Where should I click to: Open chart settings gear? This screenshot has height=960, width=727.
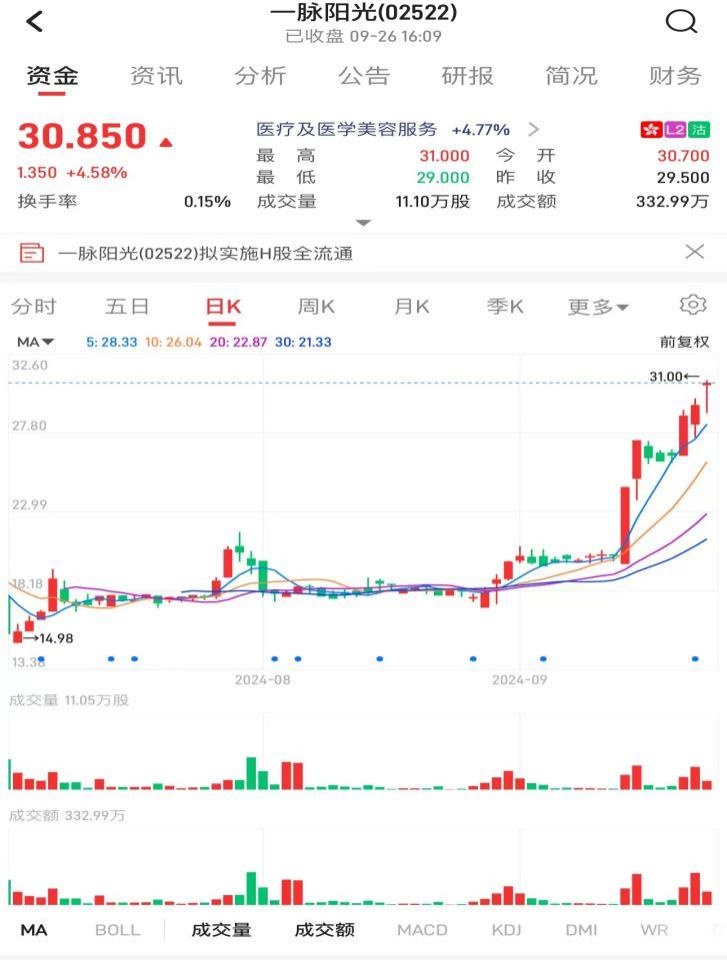tap(692, 306)
